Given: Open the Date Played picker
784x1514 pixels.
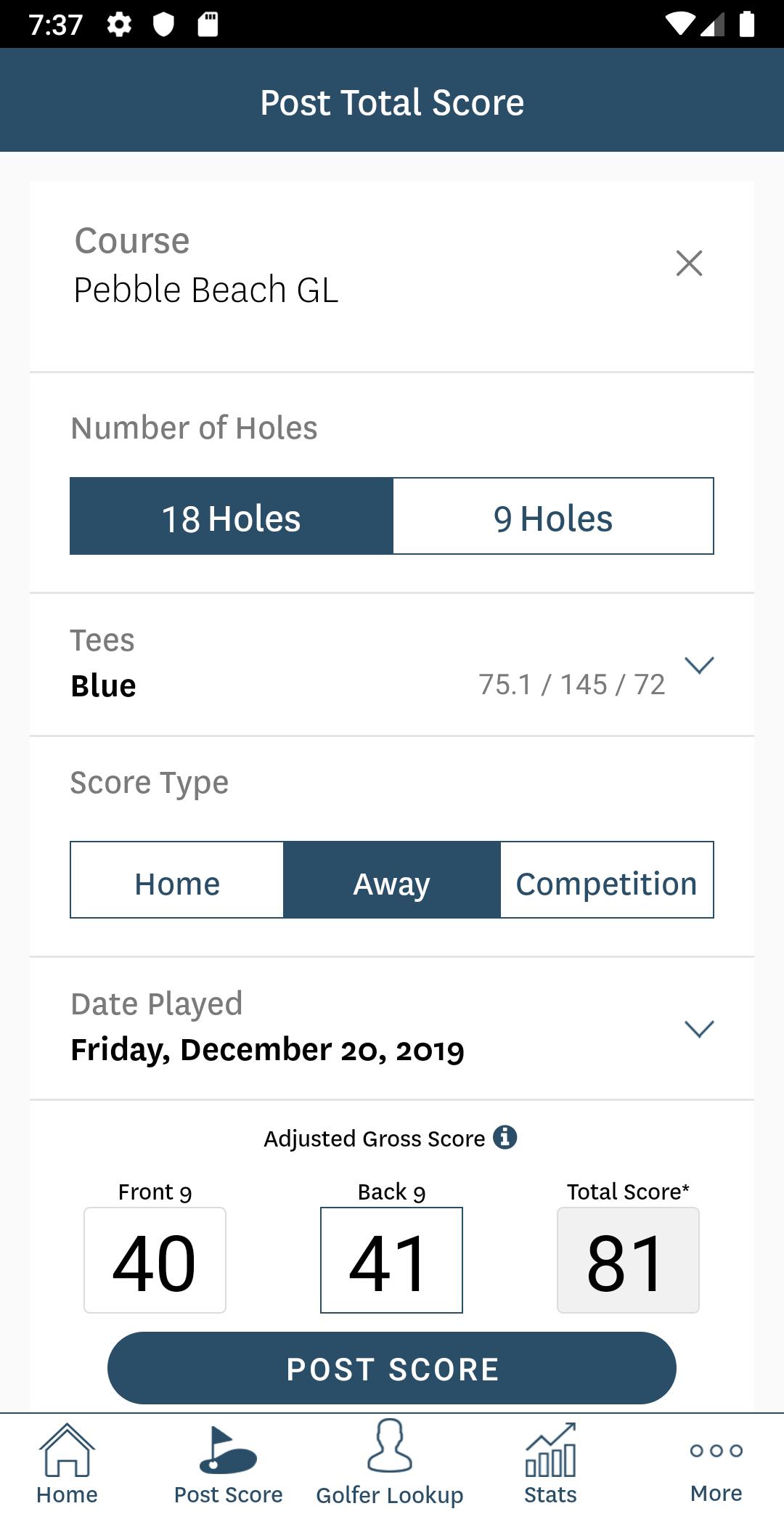Looking at the screenshot, I should coord(699,1028).
